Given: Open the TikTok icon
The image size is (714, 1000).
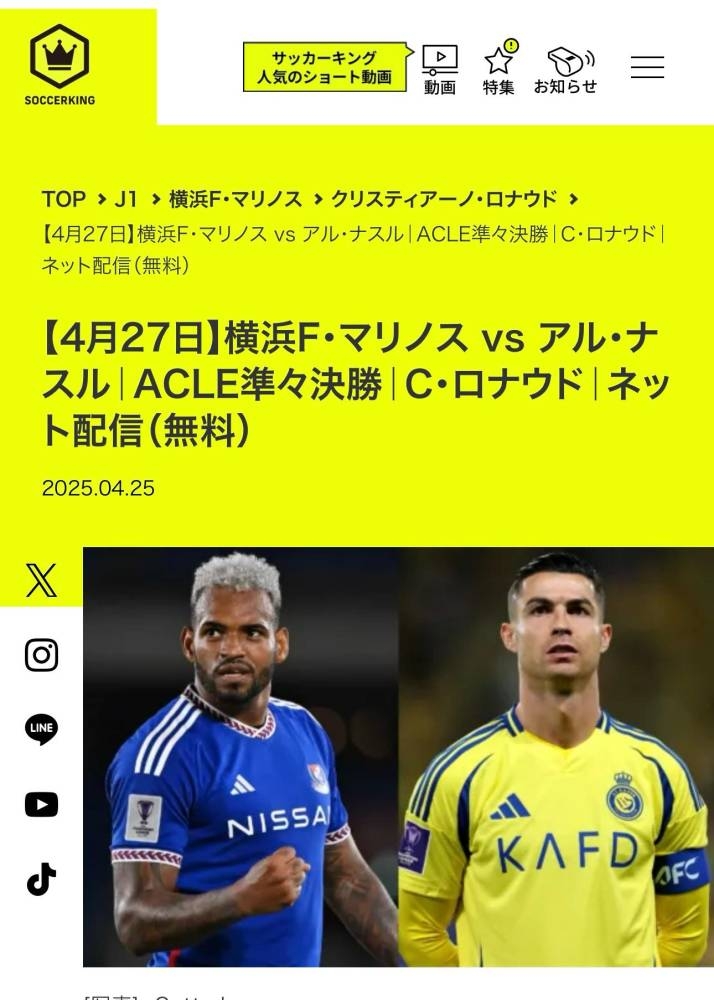Looking at the screenshot, I should pyautogui.click(x=41, y=880).
